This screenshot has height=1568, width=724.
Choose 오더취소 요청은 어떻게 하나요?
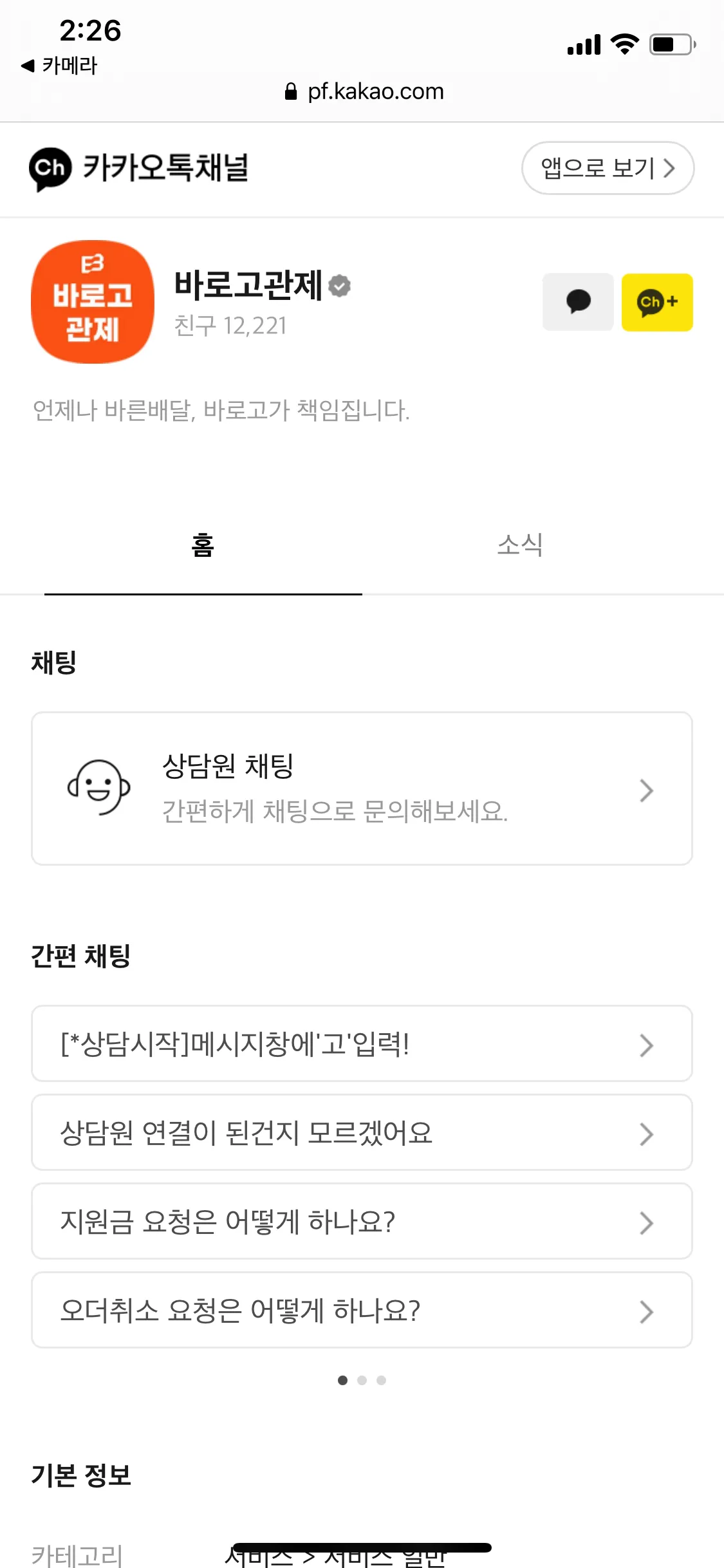362,1310
